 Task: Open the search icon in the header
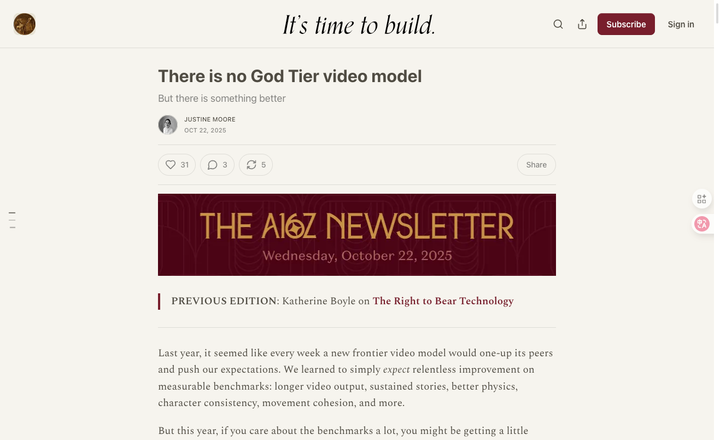(x=558, y=24)
